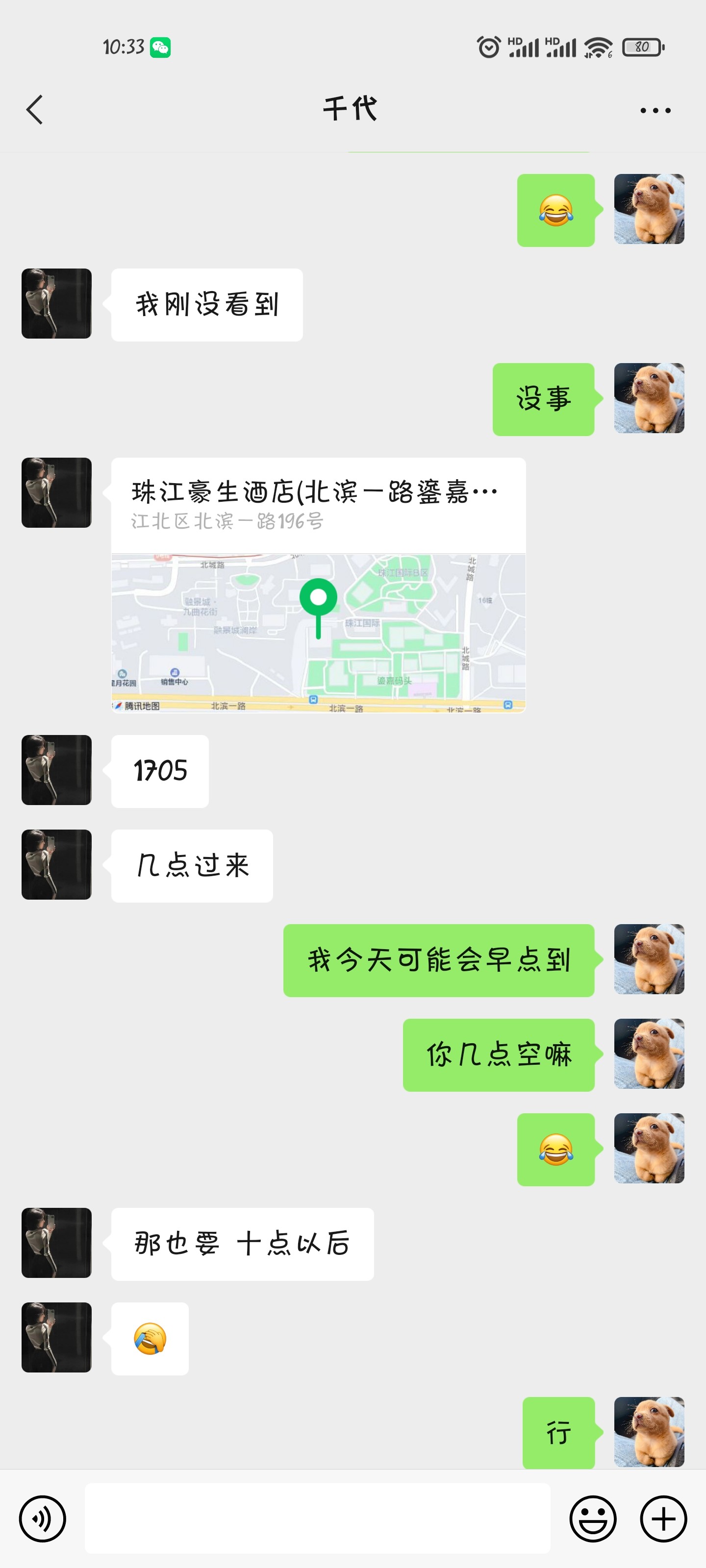
Task: Tap my avatar beside 没事 message
Action: [x=649, y=398]
